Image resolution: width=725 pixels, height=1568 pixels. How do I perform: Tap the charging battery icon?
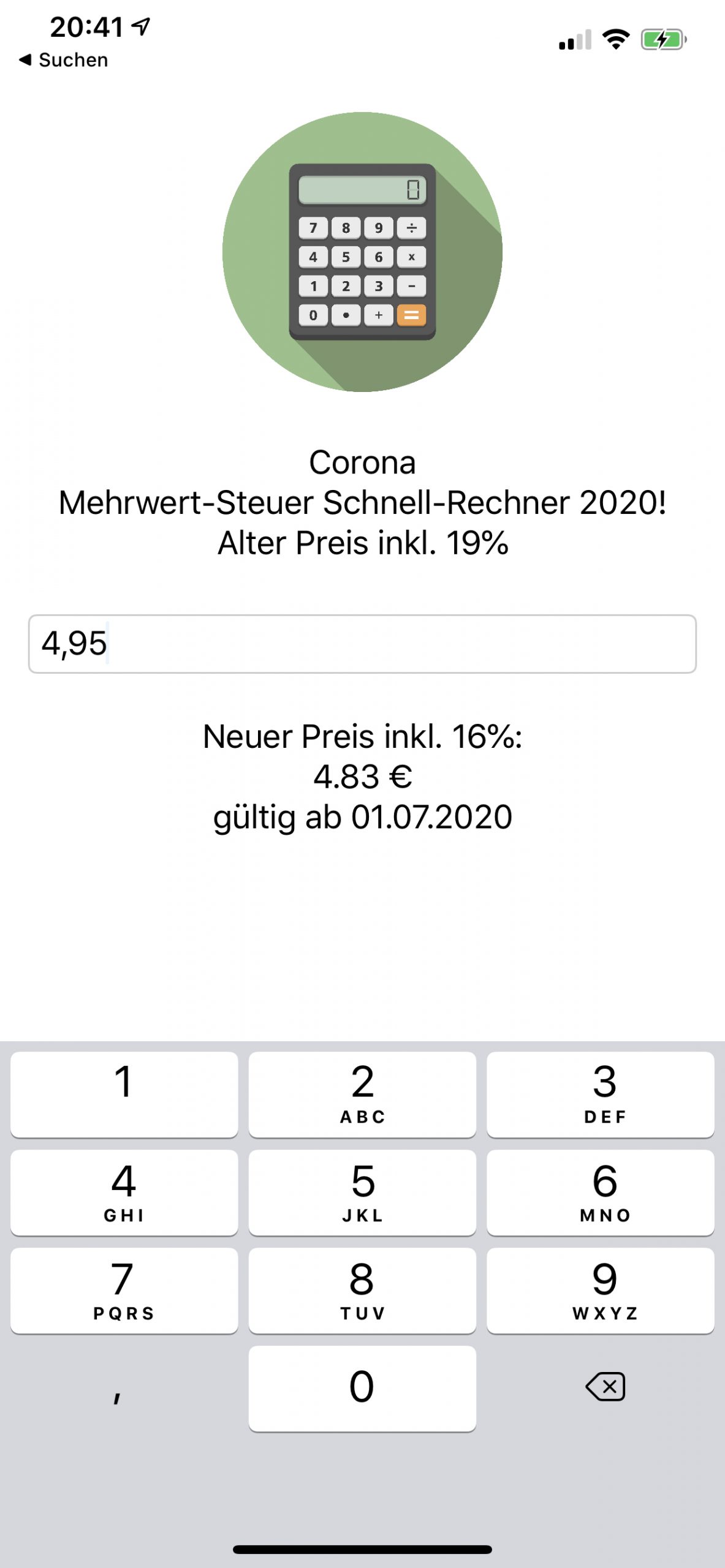(662, 38)
